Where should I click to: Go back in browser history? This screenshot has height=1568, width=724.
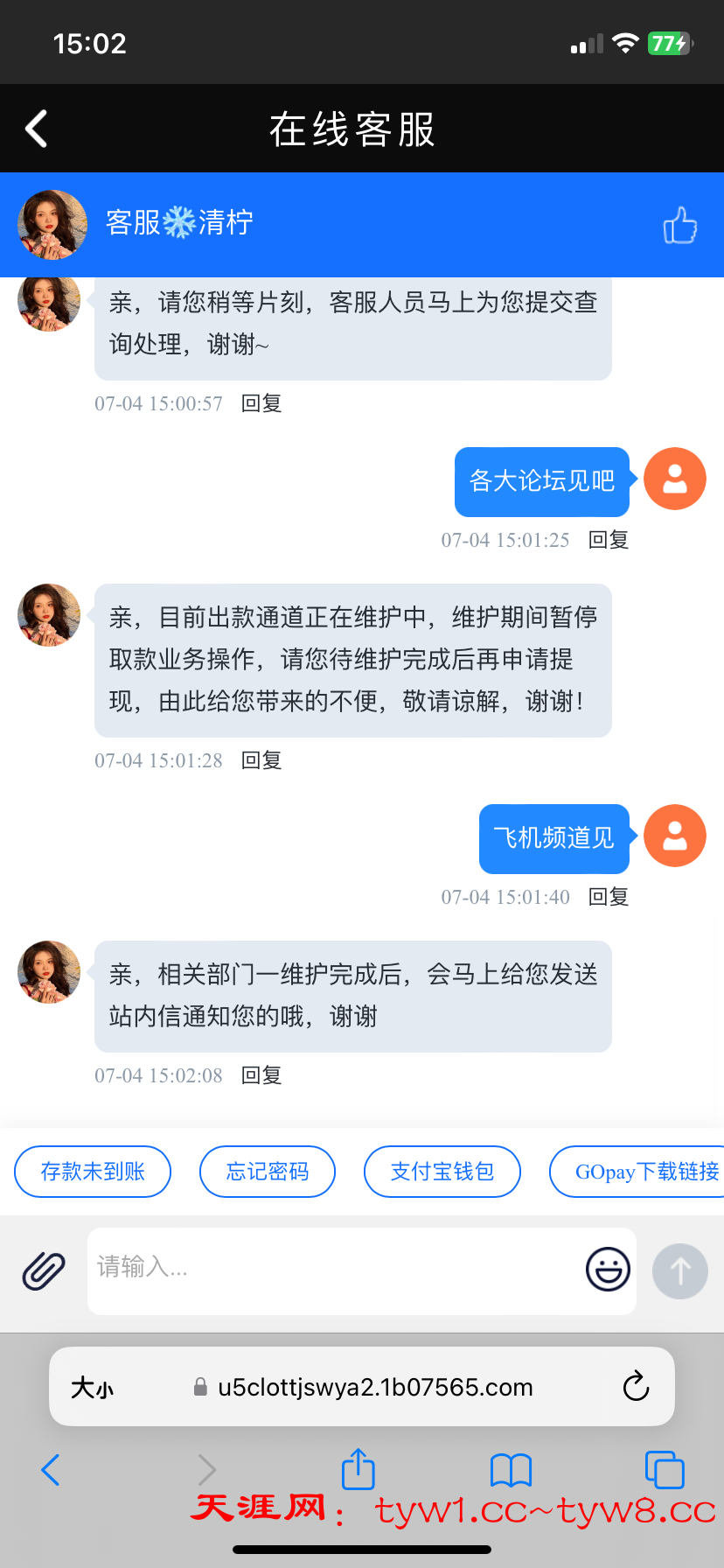pyautogui.click(x=51, y=1470)
